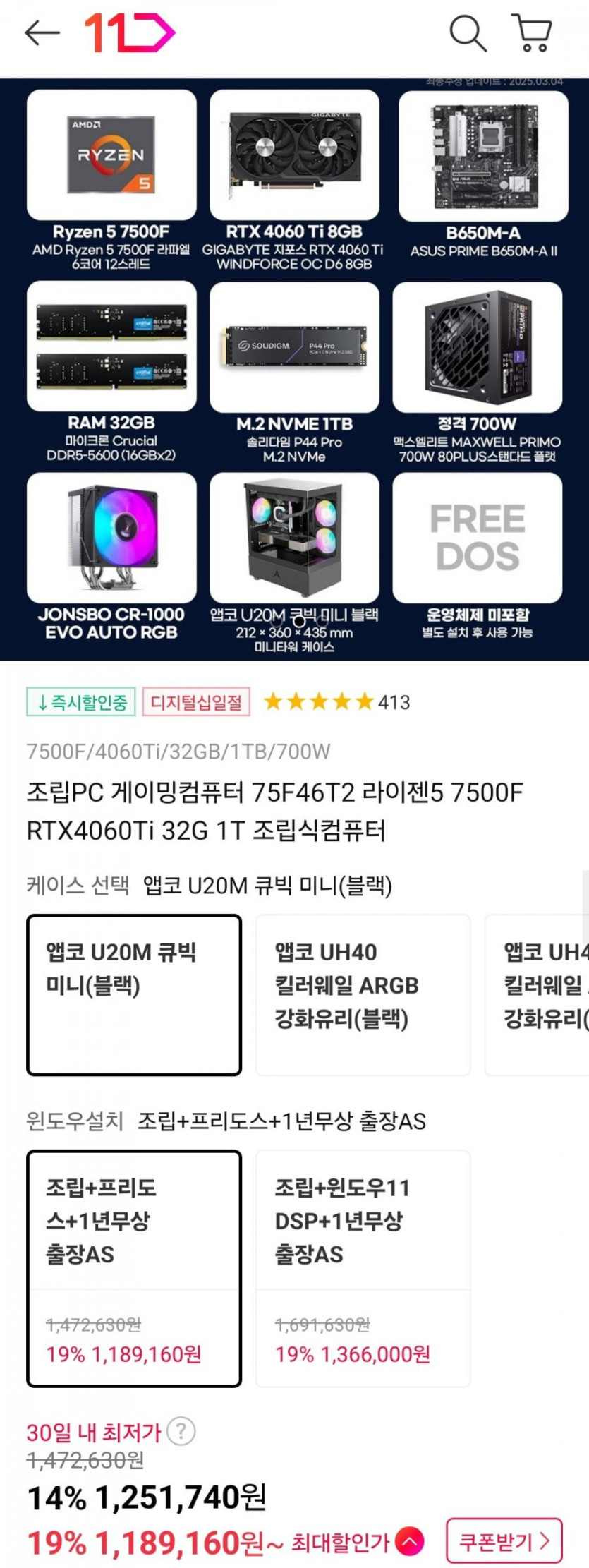Viewport: 589px width, 1568px height.
Task: Go back to the previous page
Action: coord(42,32)
